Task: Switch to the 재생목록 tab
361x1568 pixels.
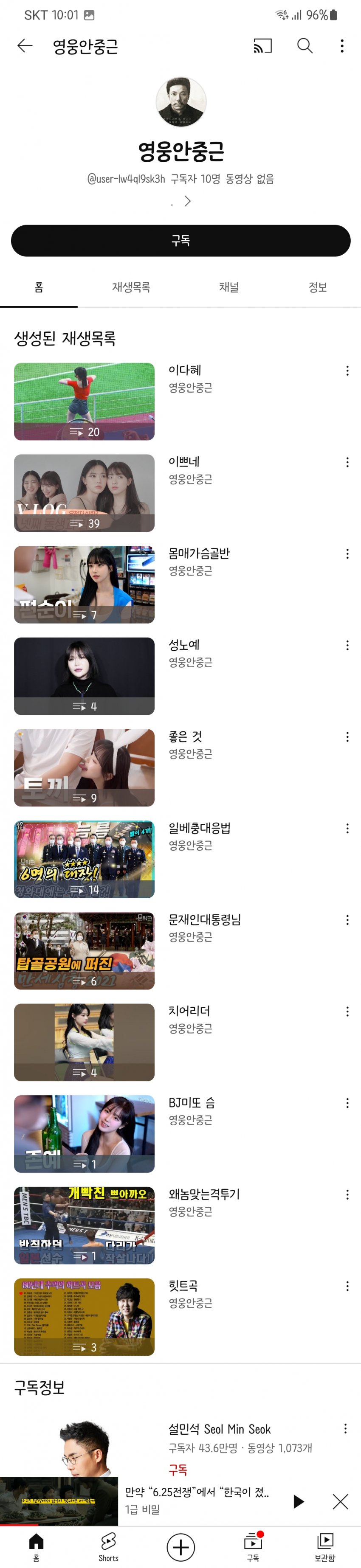Action: point(131,287)
